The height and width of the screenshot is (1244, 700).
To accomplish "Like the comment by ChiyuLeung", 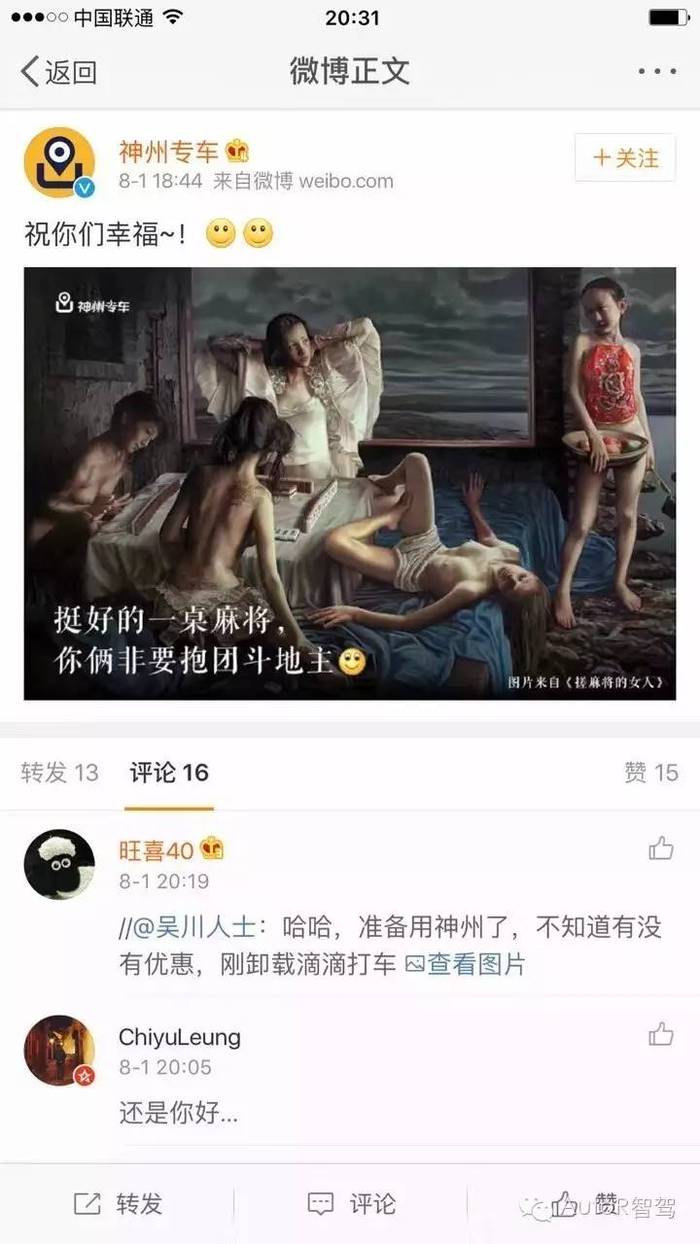I will (661, 1034).
